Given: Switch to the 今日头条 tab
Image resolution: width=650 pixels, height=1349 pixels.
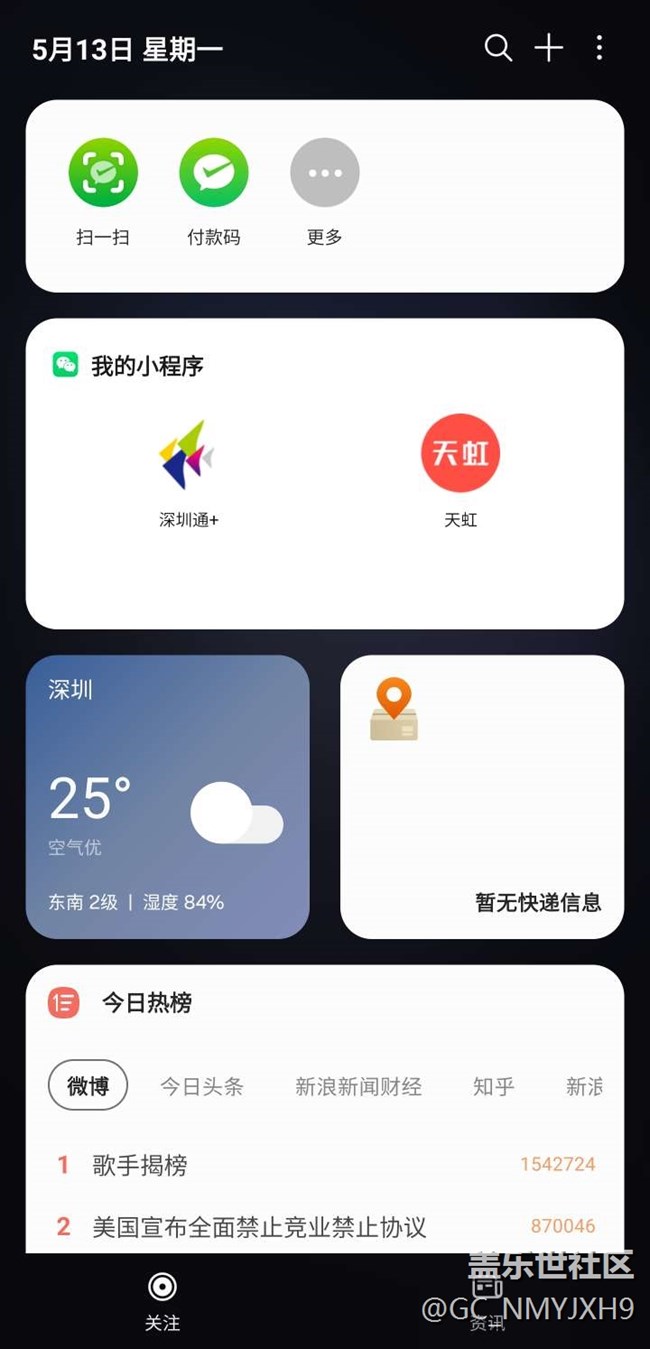Looking at the screenshot, I should click(202, 1086).
